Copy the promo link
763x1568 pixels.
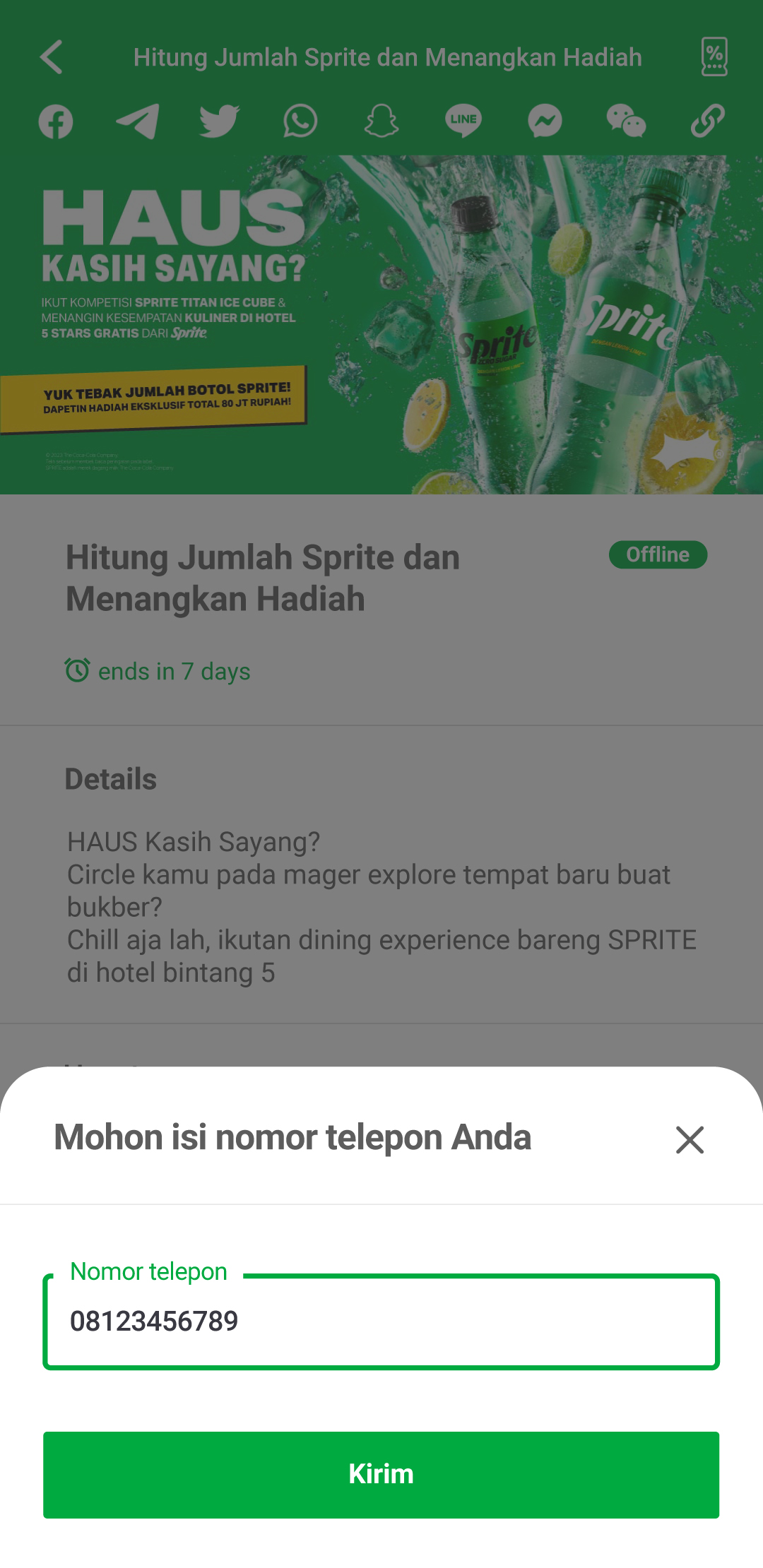click(707, 121)
